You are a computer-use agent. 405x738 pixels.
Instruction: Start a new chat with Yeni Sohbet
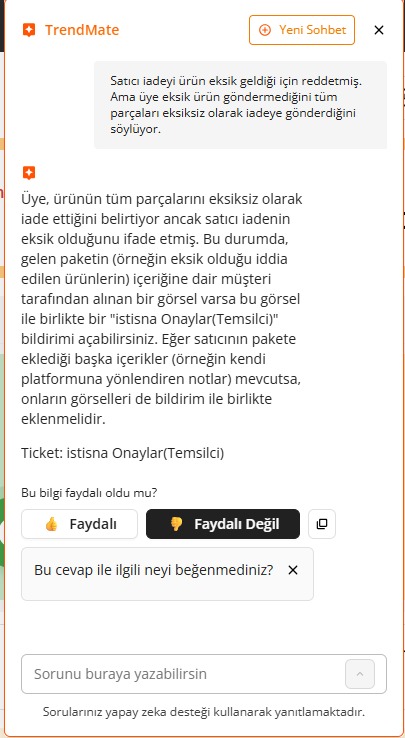(x=302, y=30)
